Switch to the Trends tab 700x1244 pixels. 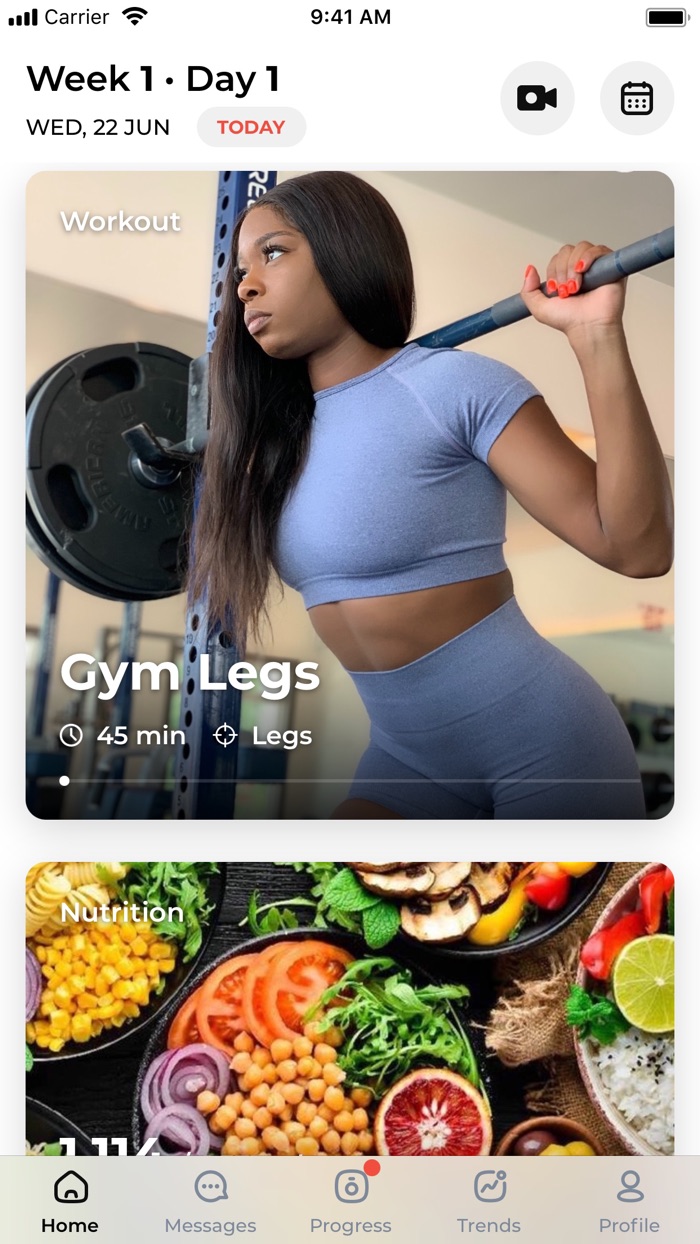489,1202
